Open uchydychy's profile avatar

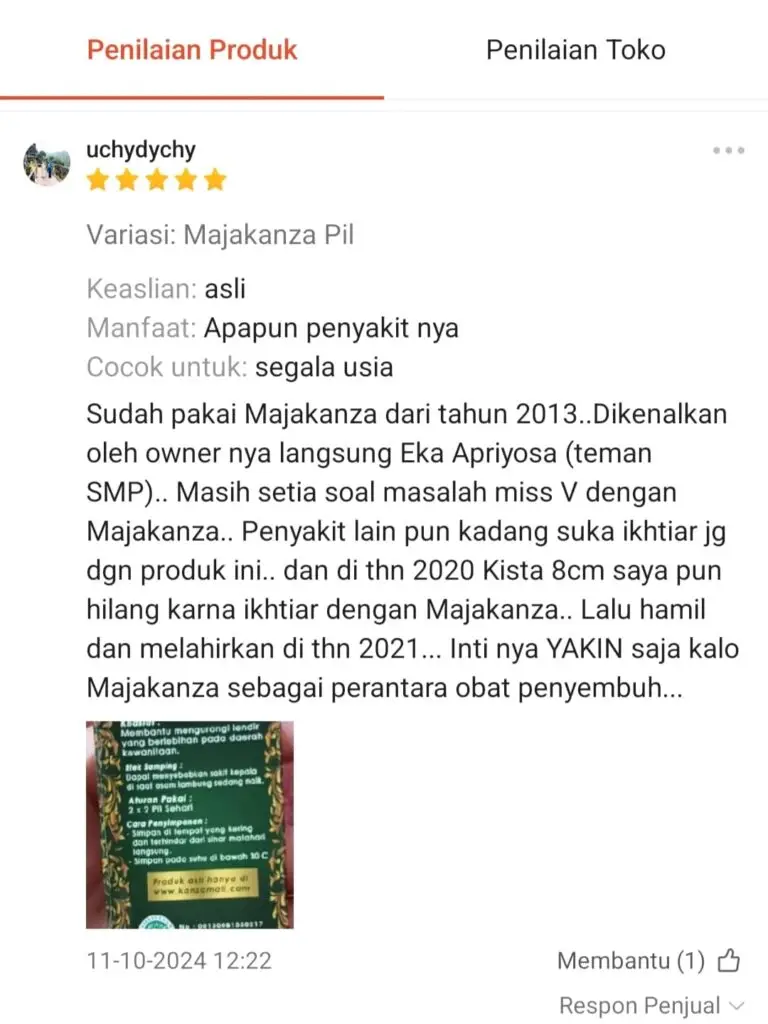point(47,165)
